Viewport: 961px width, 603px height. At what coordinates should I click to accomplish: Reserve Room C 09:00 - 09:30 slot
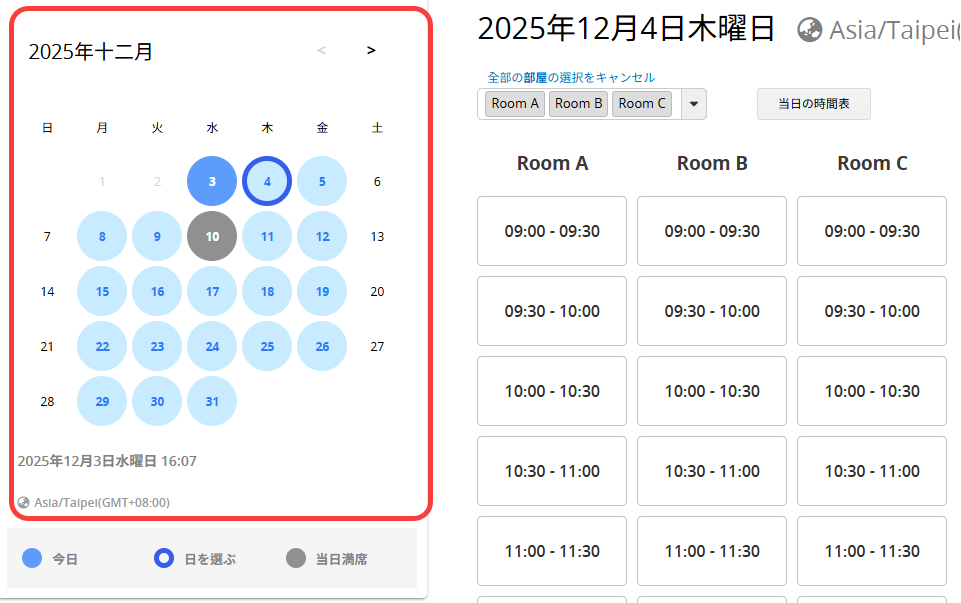click(872, 231)
